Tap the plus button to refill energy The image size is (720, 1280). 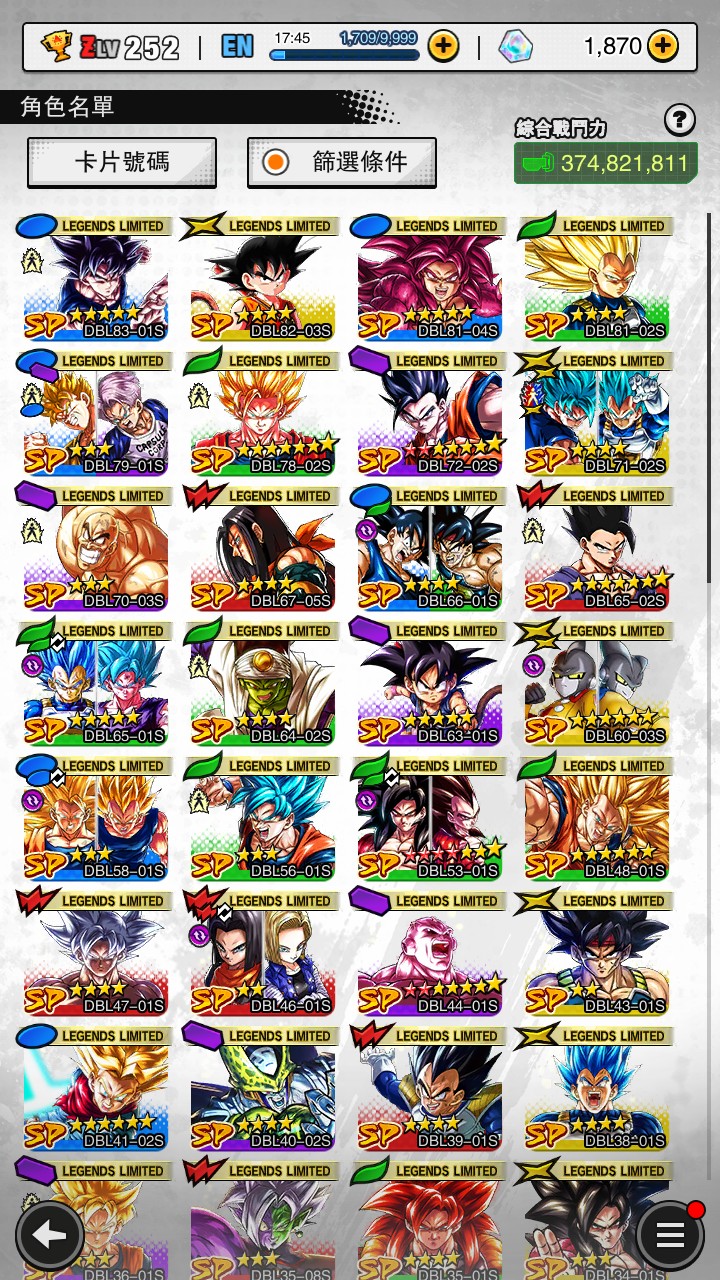tap(443, 46)
